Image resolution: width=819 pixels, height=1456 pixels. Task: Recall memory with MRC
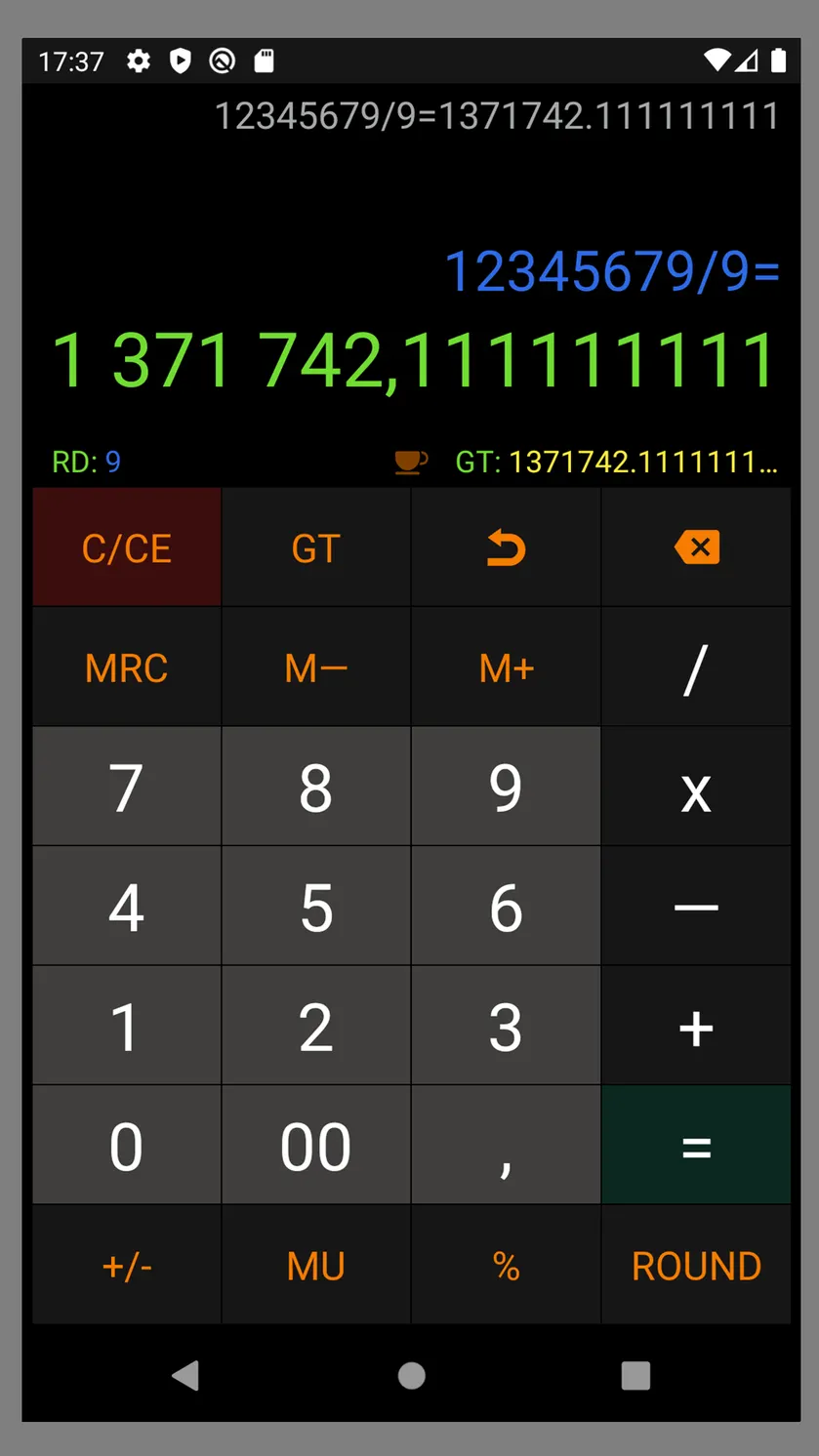click(127, 667)
